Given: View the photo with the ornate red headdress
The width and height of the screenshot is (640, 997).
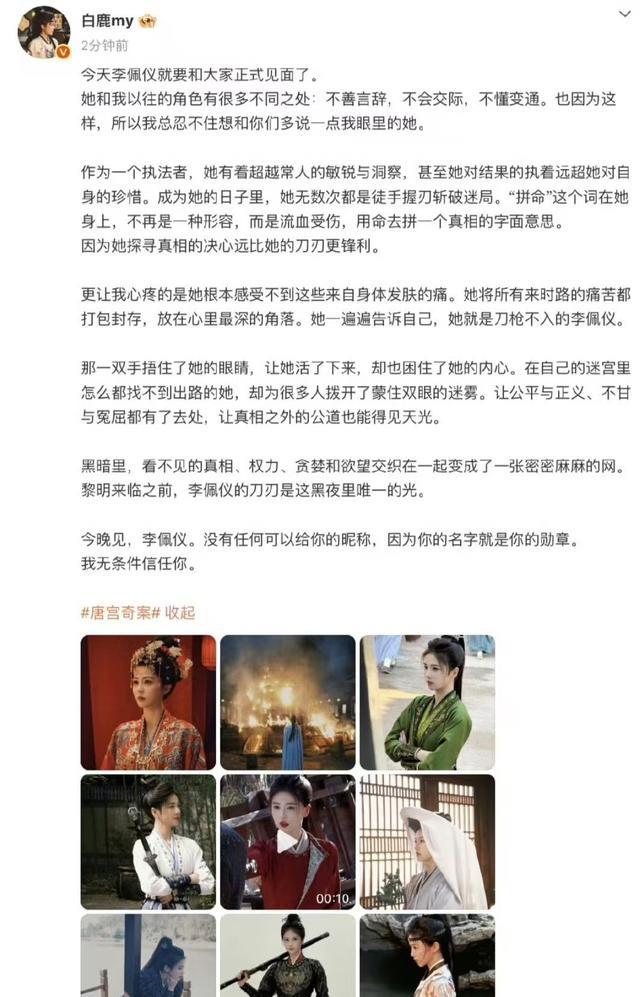Looking at the screenshot, I should pyautogui.click(x=148, y=701).
